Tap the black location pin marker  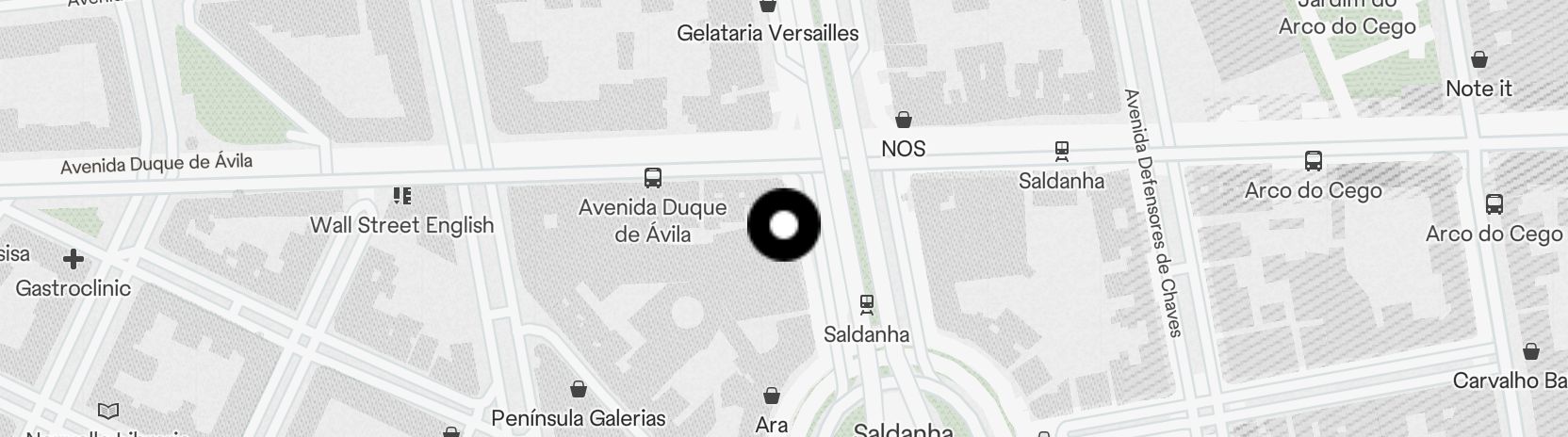pyautogui.click(x=783, y=225)
